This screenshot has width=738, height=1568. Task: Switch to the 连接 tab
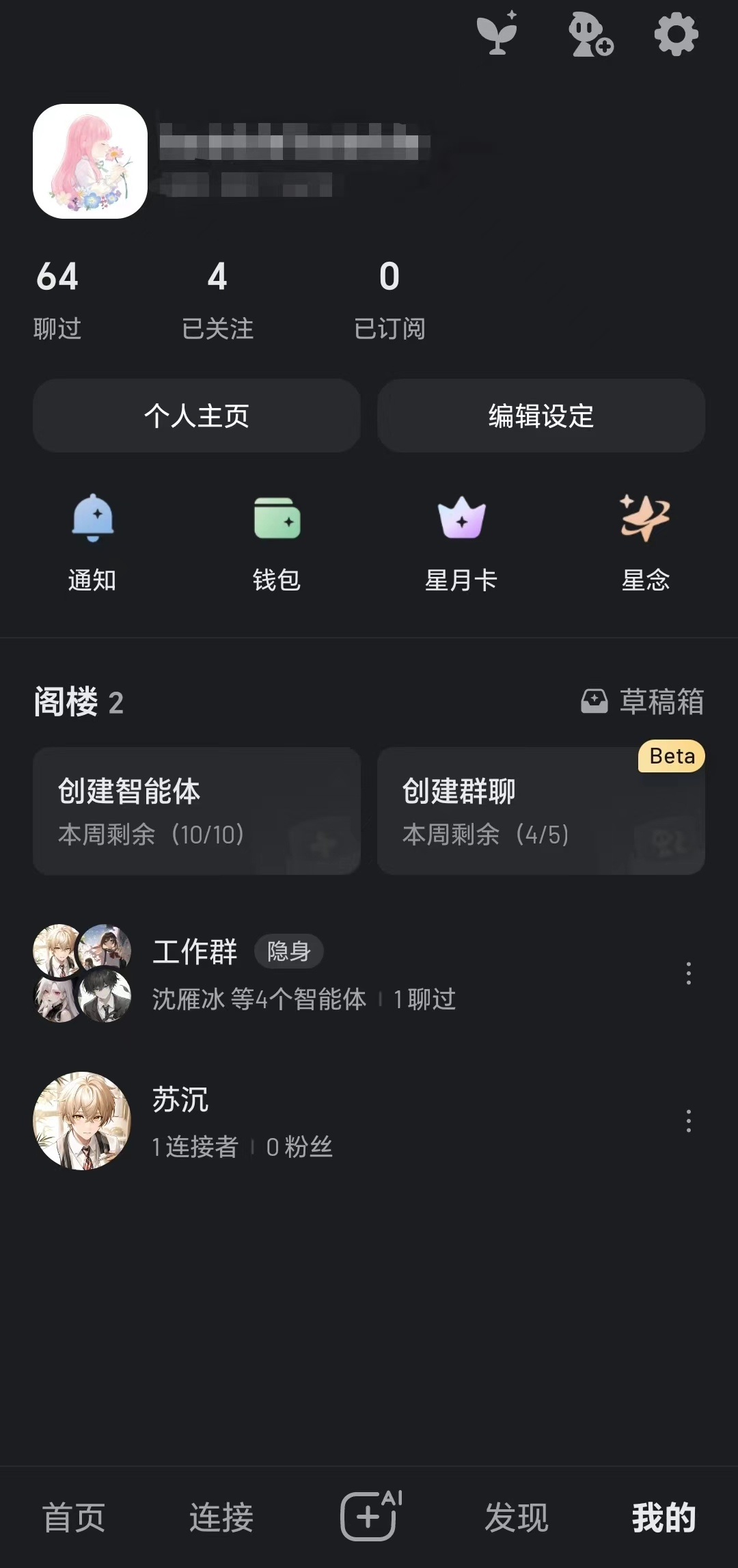pyautogui.click(x=220, y=1517)
